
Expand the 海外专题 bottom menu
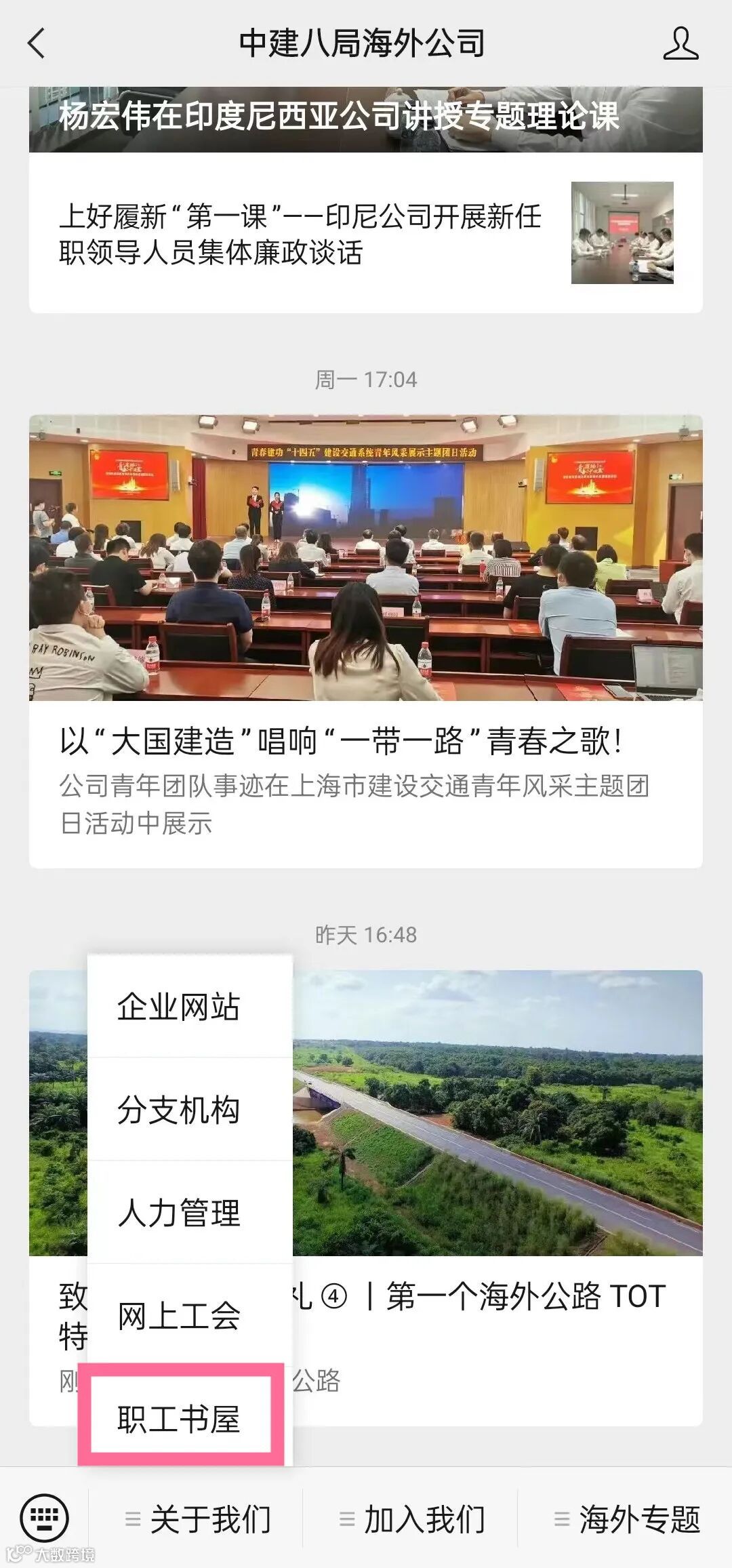(627, 1519)
